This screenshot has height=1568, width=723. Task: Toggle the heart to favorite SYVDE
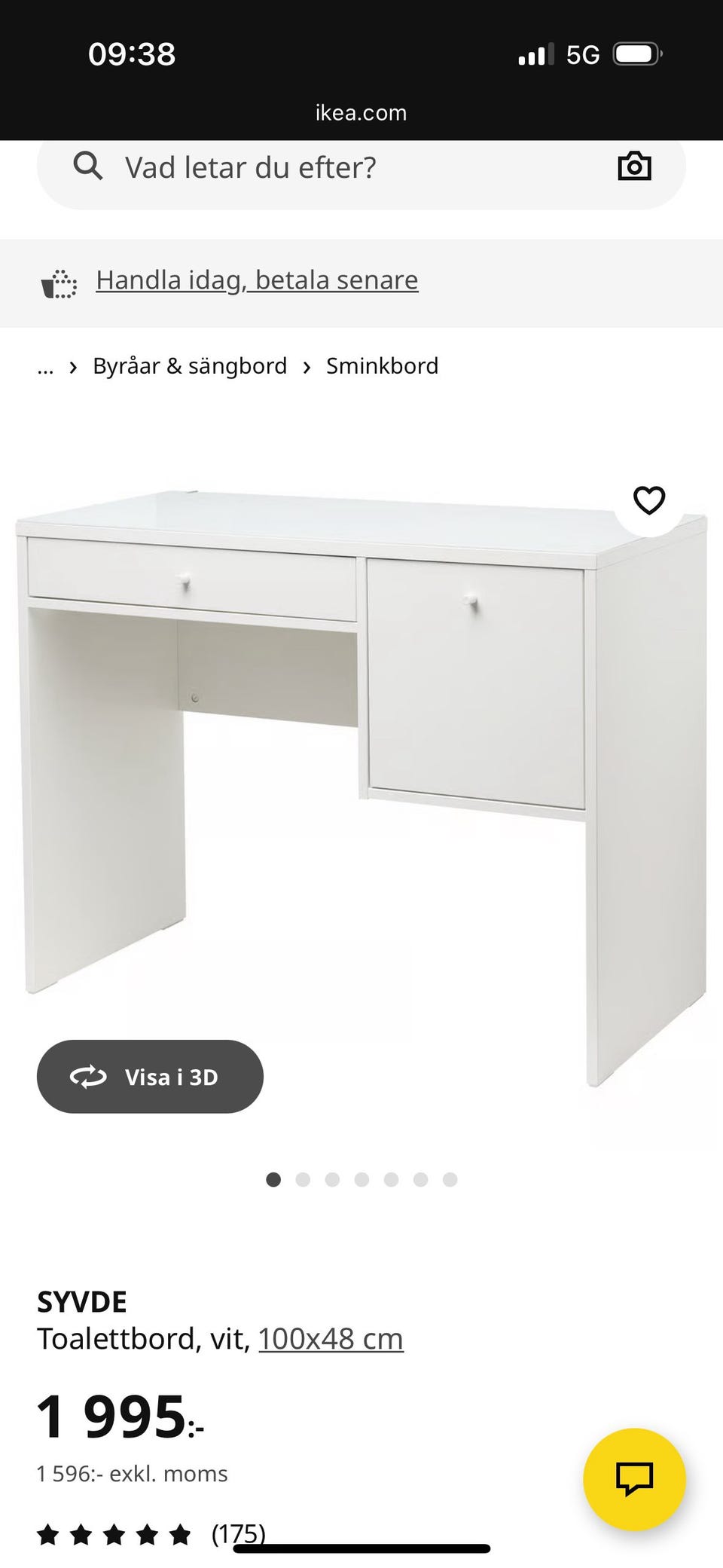tap(648, 500)
